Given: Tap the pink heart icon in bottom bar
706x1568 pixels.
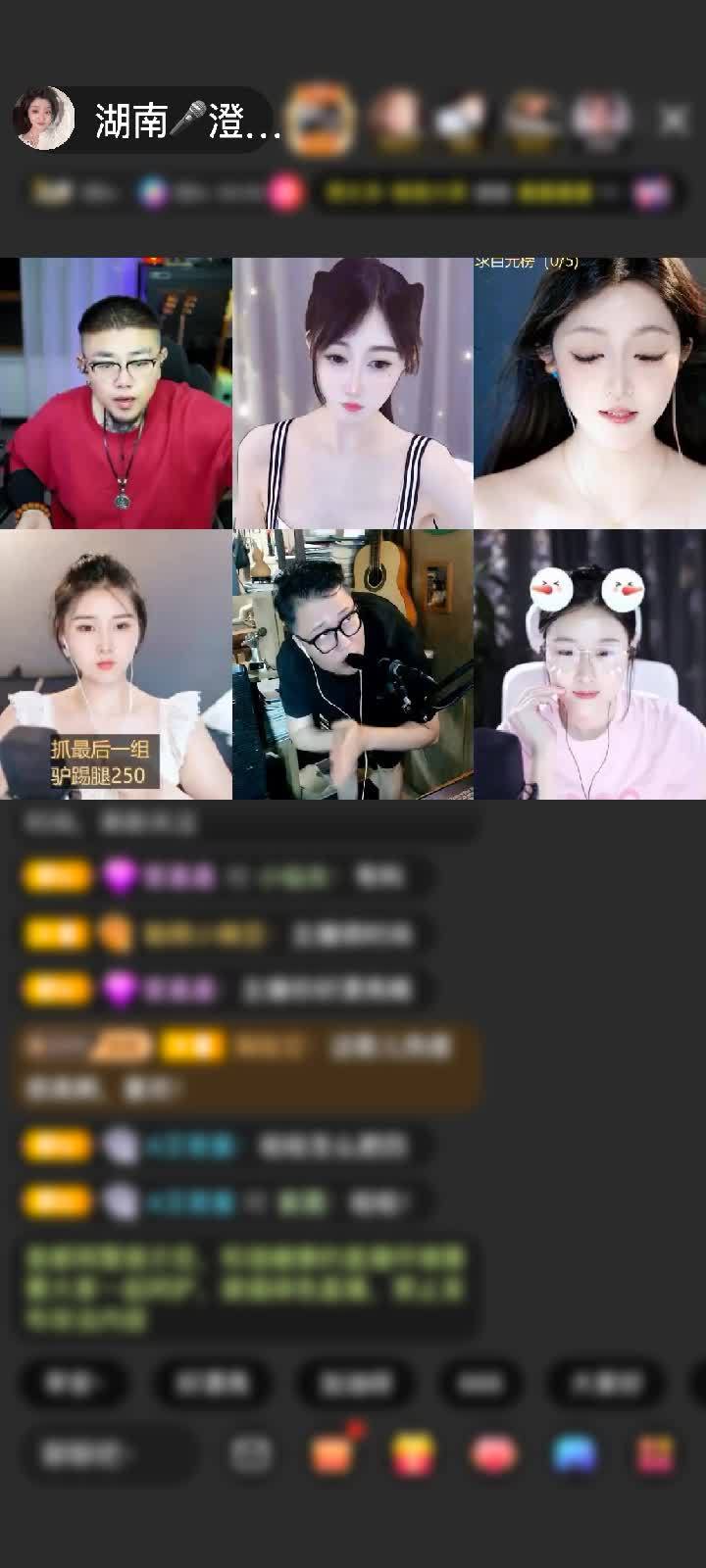Looking at the screenshot, I should coord(493,1453).
